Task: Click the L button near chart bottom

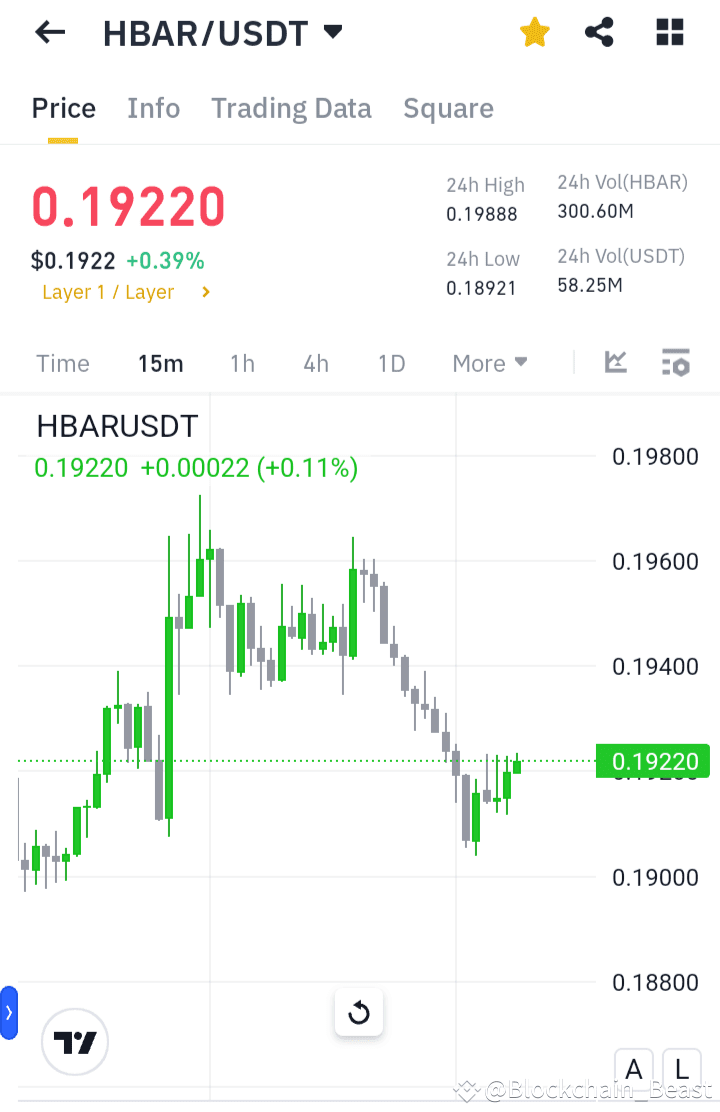Action: tap(682, 1070)
